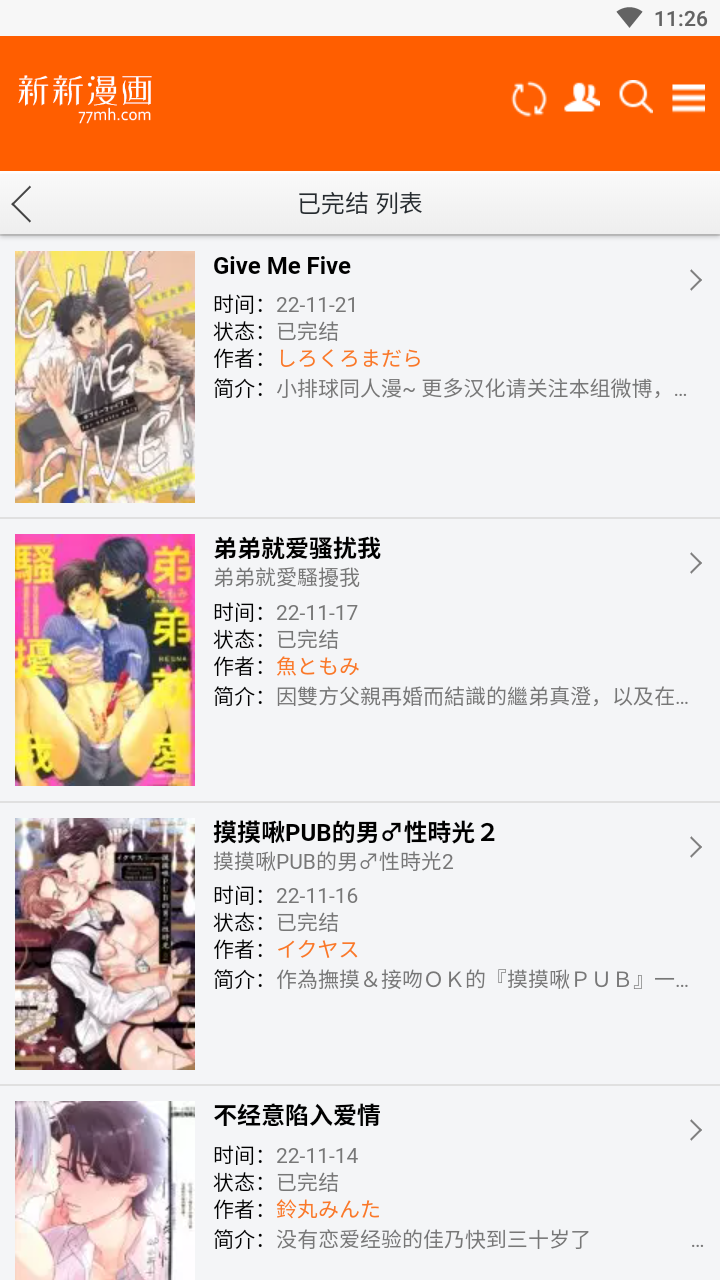Select the 已完结 列表 header title

360,203
